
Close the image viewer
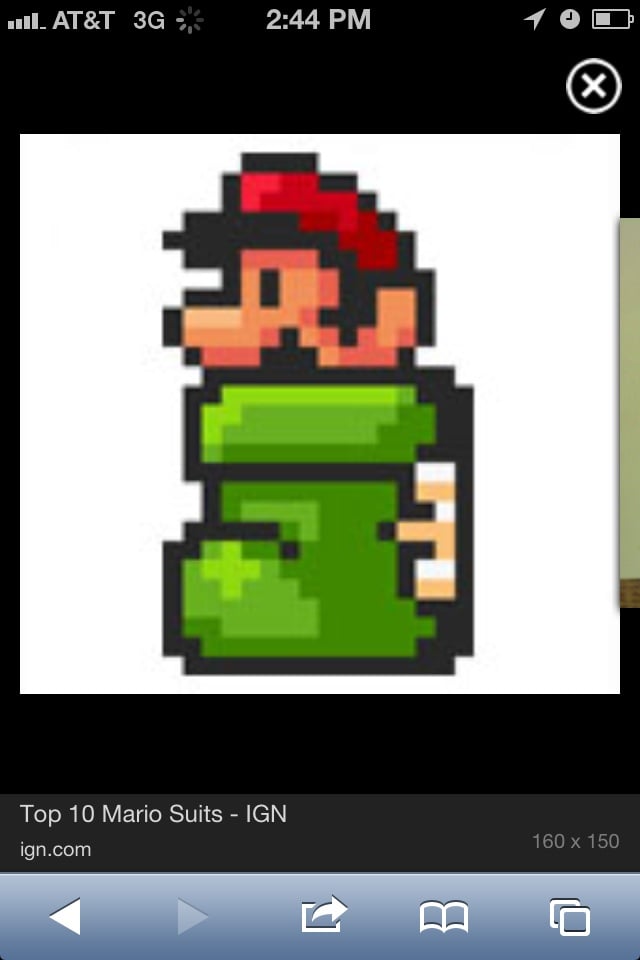tap(593, 88)
